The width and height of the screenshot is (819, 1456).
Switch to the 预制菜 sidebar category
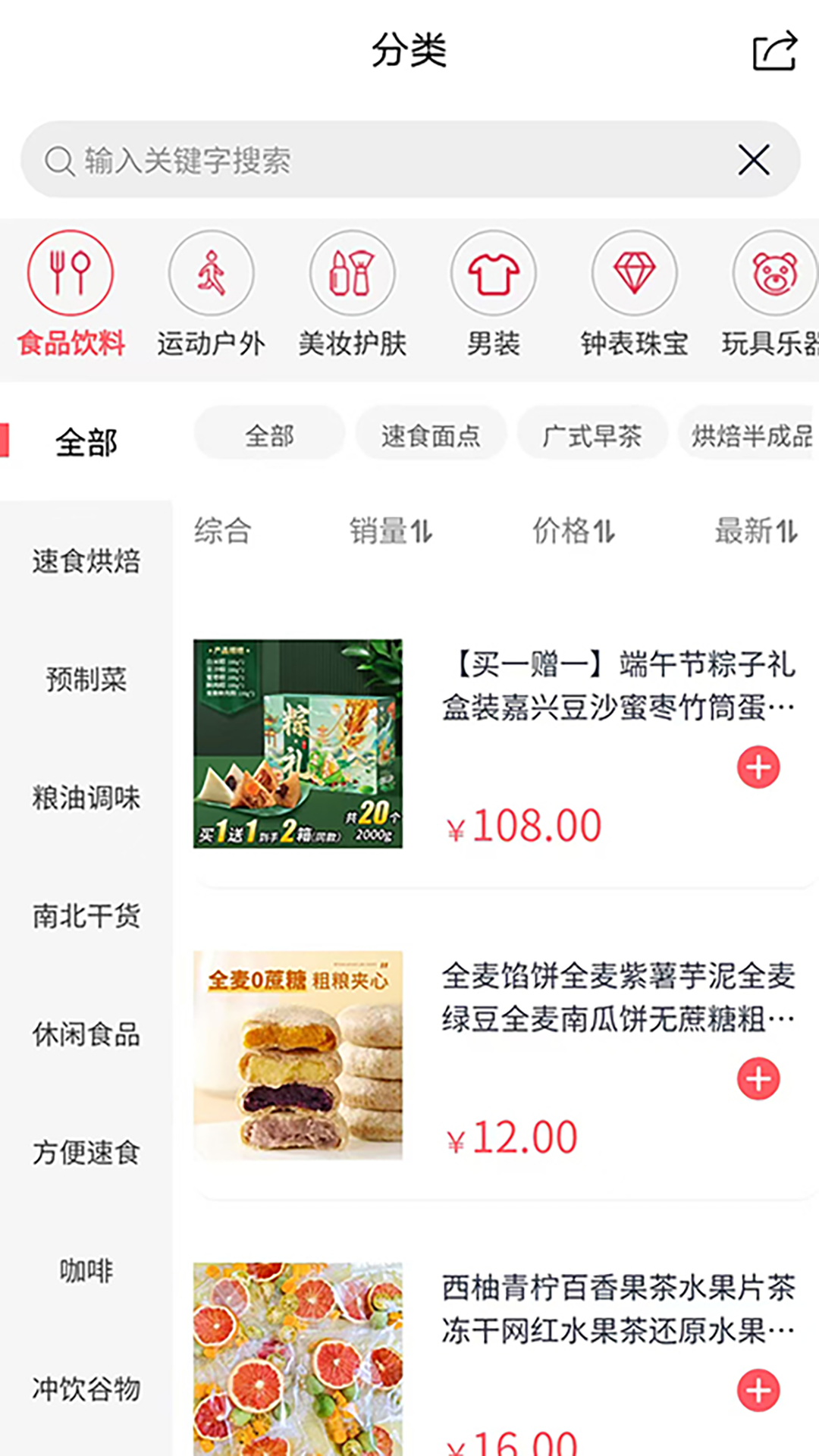pyautogui.click(x=86, y=680)
